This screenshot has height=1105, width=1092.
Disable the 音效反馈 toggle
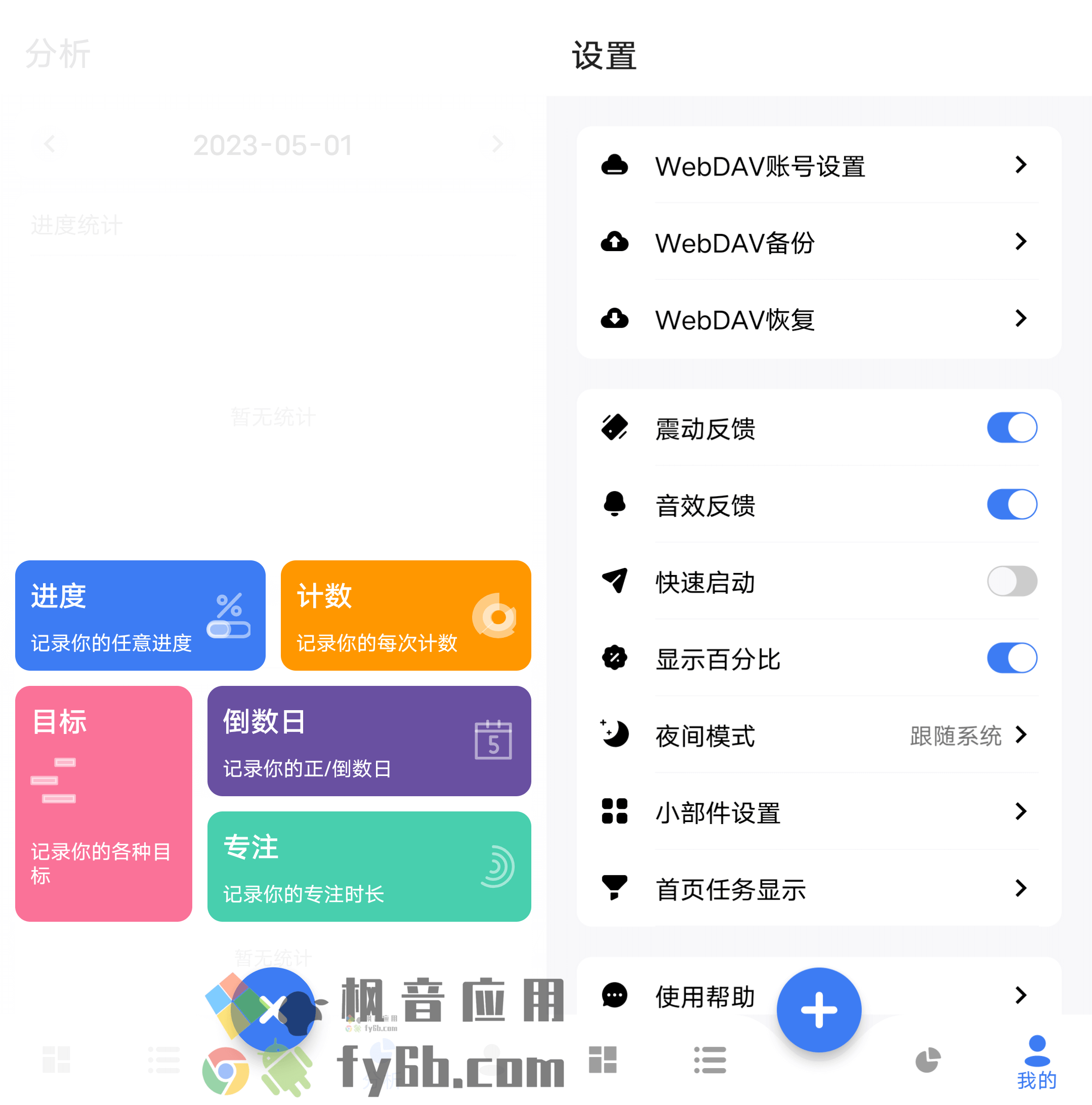(1011, 505)
